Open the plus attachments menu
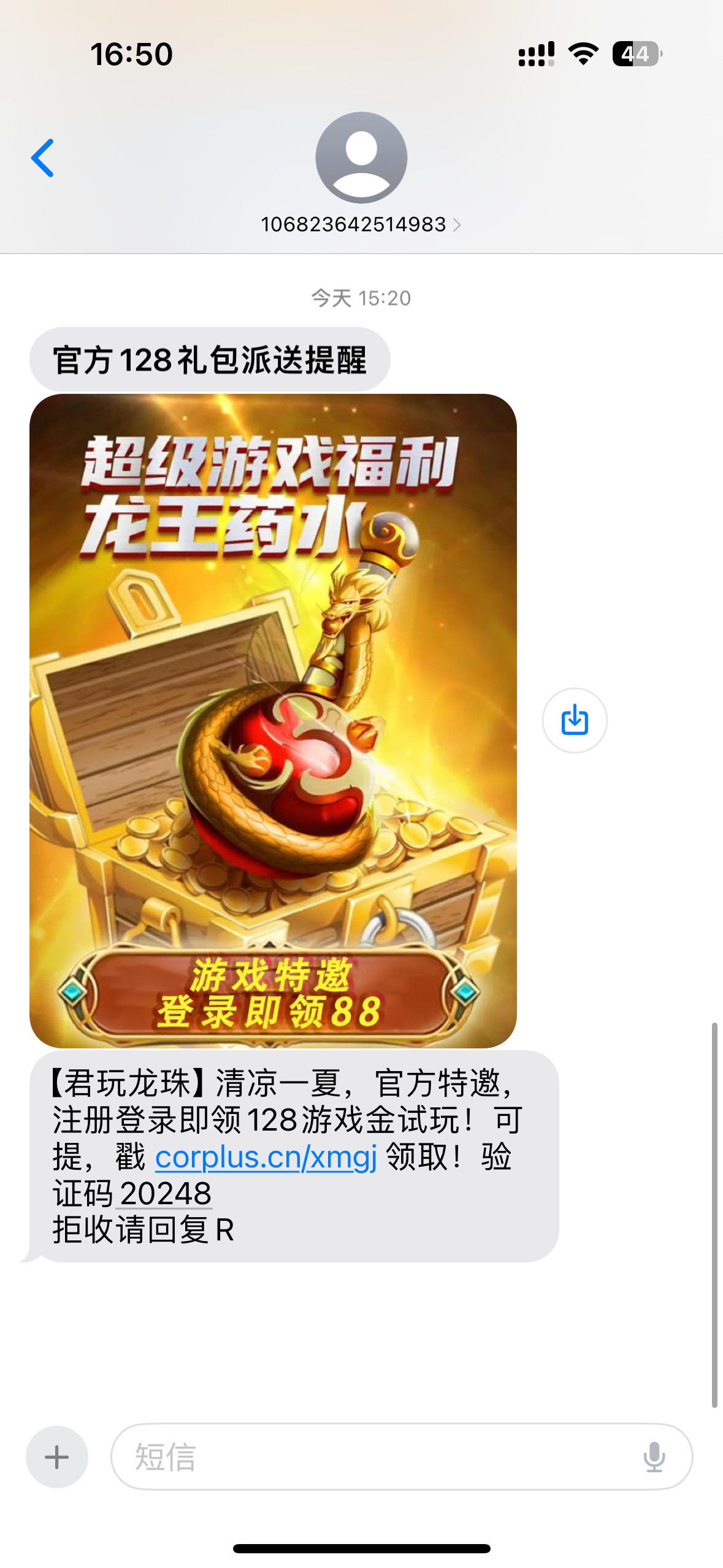Screen dimensions: 723x1568 pos(57,1456)
